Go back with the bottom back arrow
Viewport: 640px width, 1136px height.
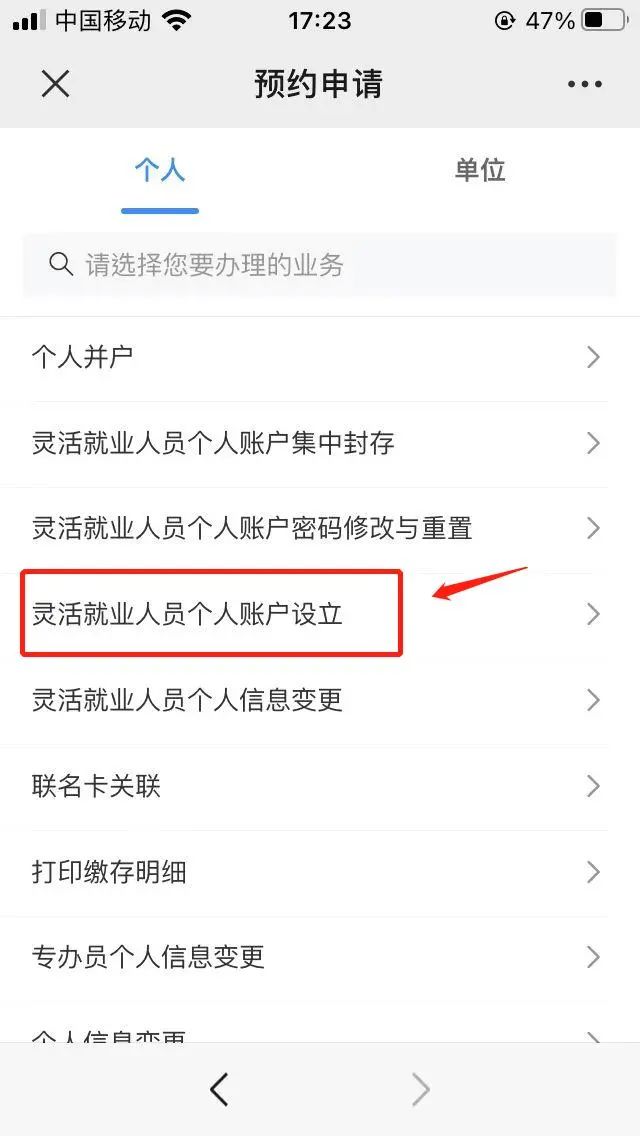coord(219,1089)
